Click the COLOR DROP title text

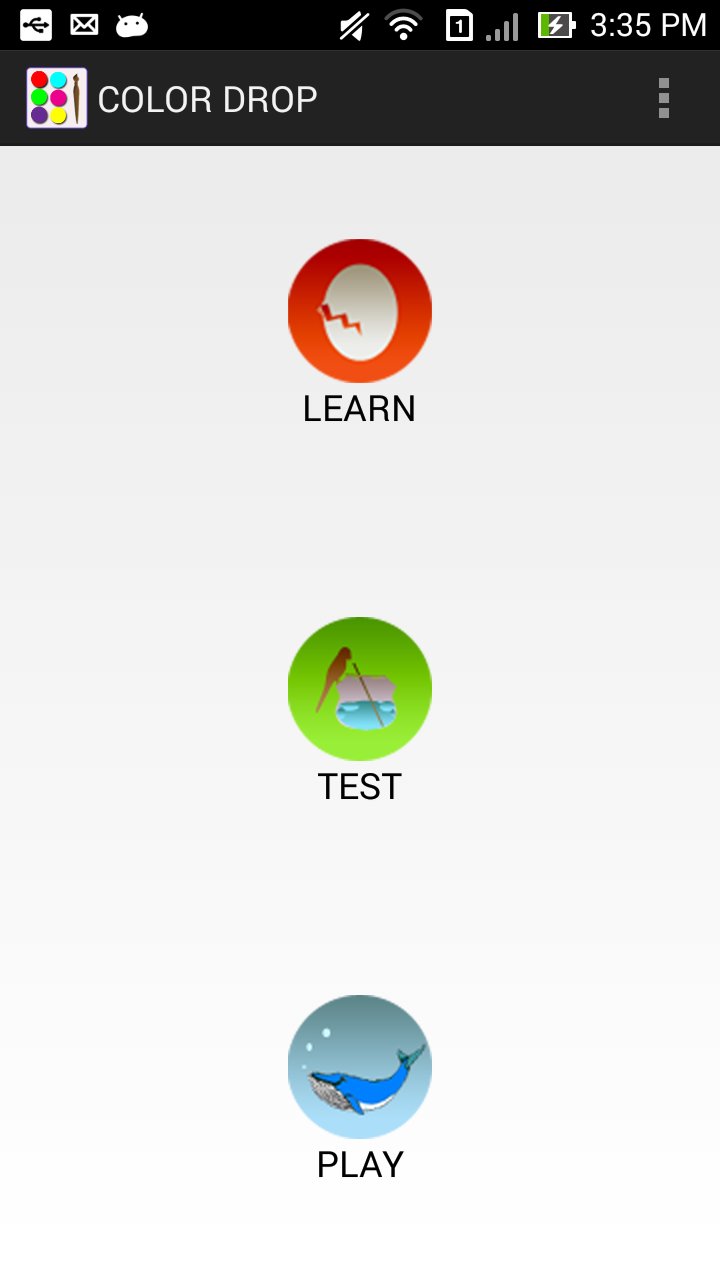(206, 97)
